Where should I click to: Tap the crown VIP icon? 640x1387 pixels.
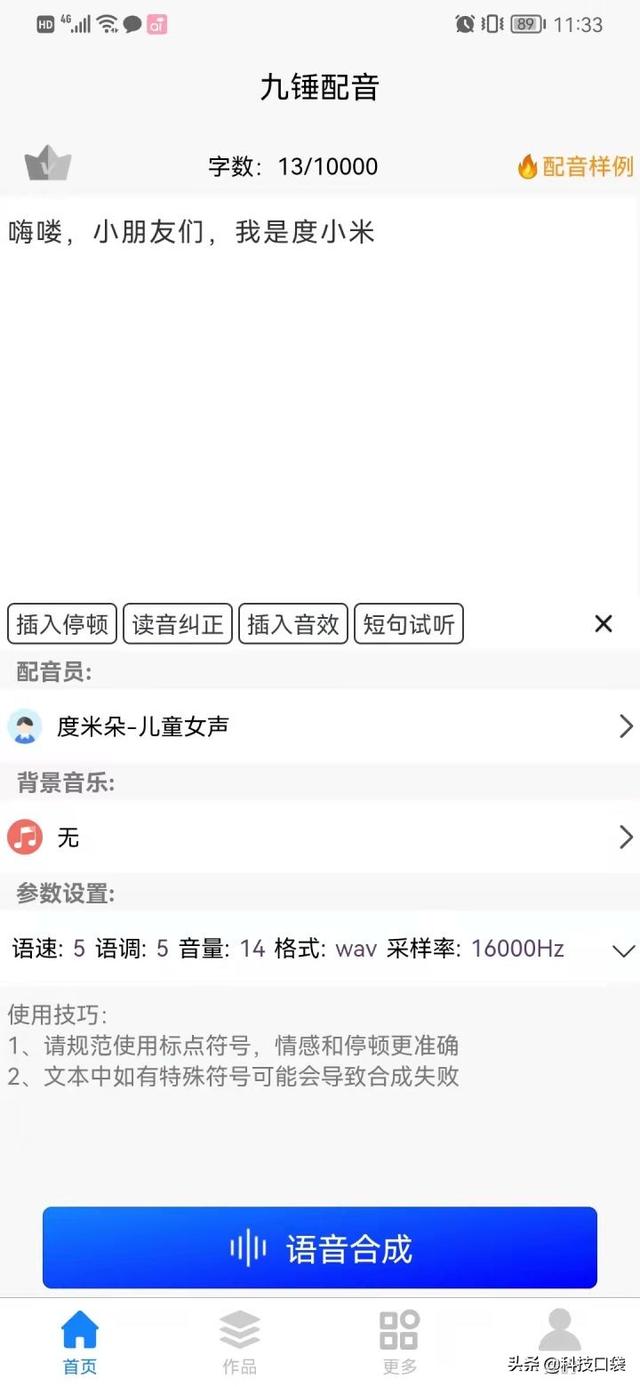pyautogui.click(x=47, y=163)
